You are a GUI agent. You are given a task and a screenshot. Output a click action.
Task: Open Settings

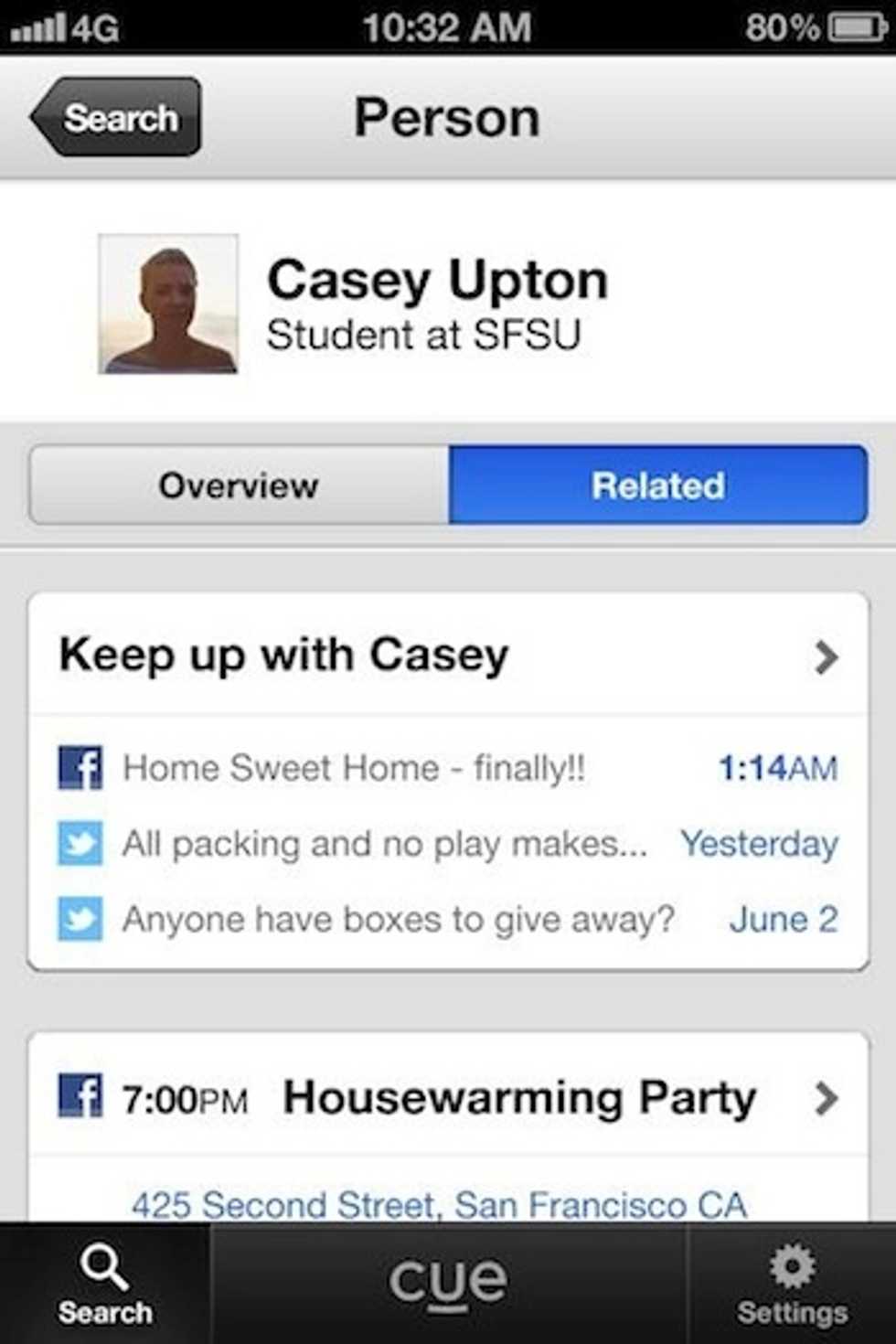click(792, 1283)
